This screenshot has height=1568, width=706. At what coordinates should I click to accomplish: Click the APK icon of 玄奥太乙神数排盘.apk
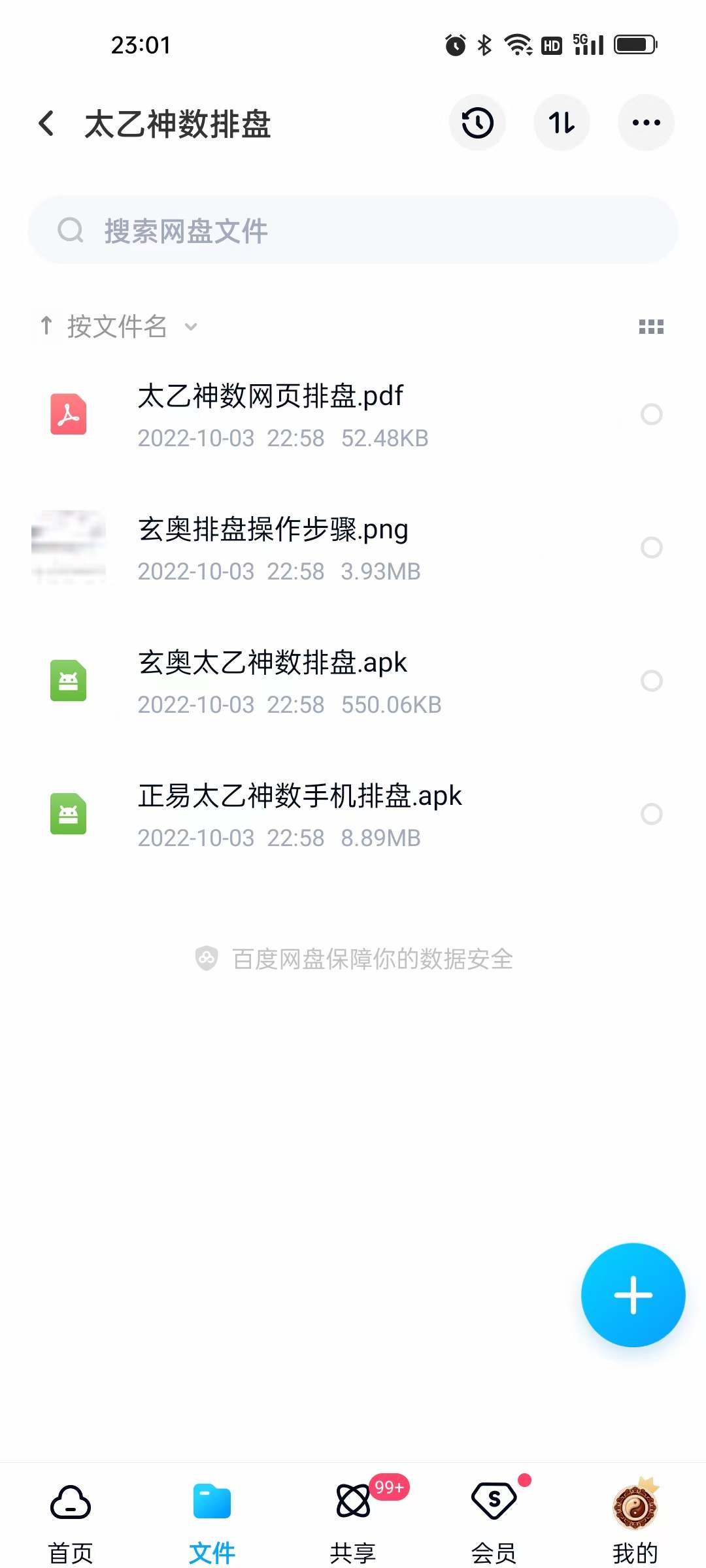pos(69,681)
